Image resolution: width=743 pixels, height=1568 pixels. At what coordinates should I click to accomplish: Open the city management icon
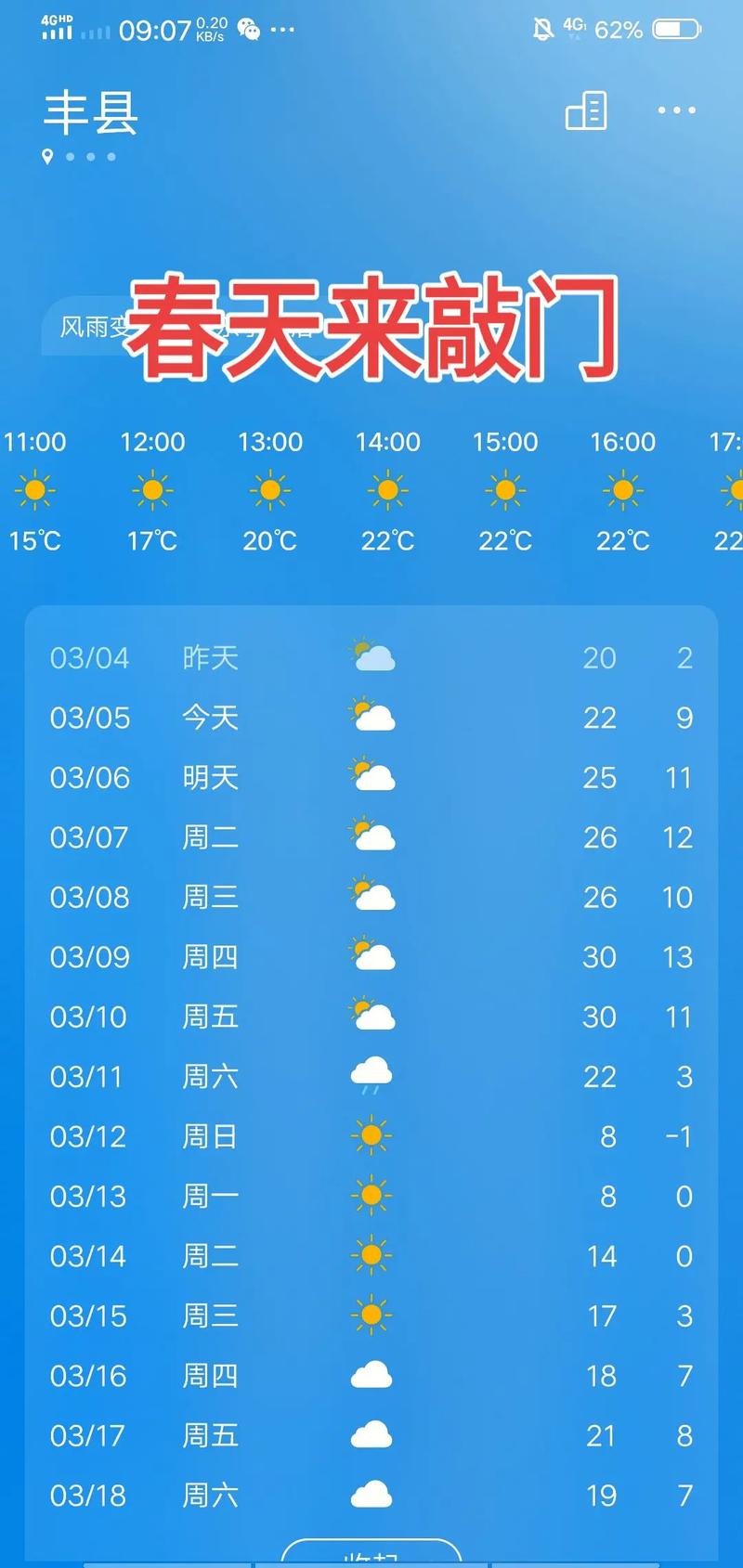click(586, 110)
